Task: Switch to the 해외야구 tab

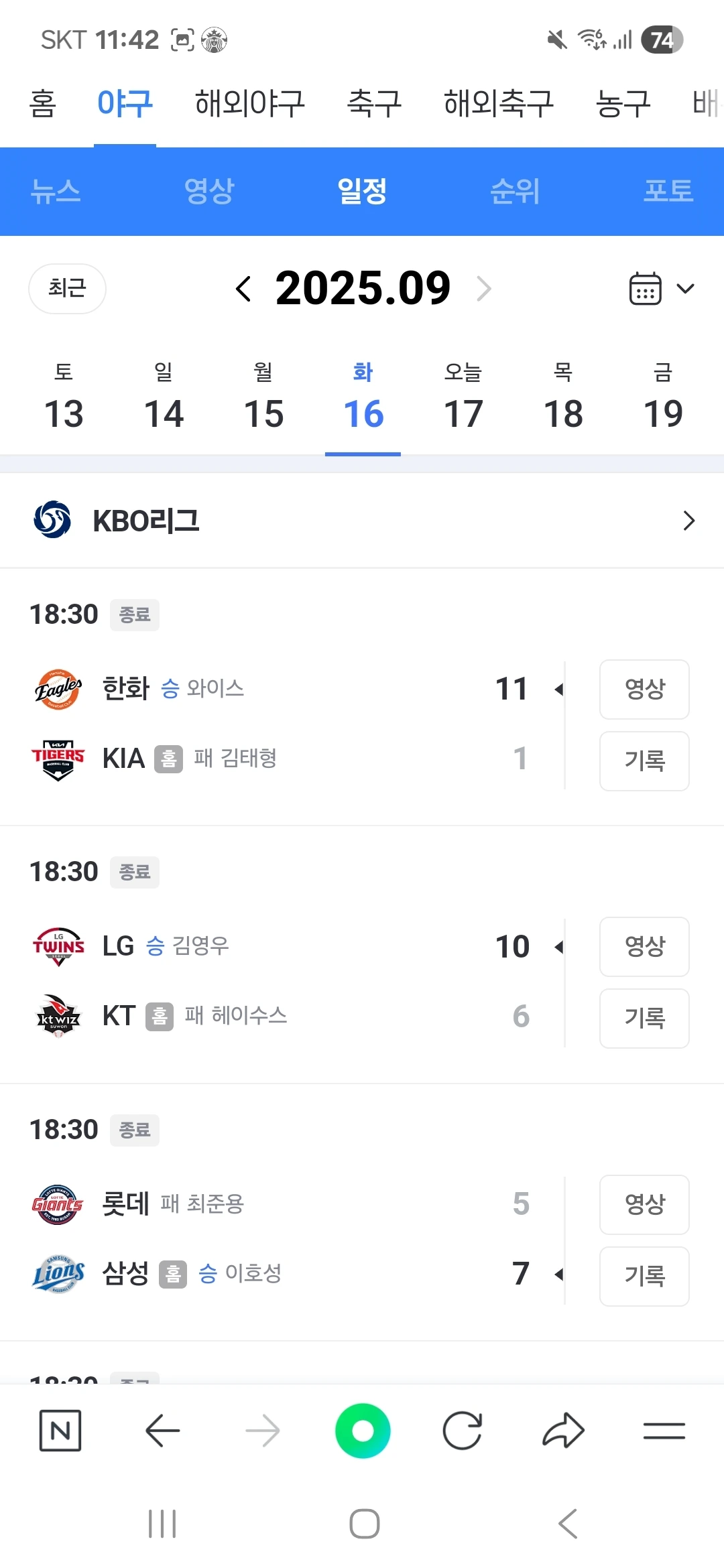Action: [x=249, y=104]
